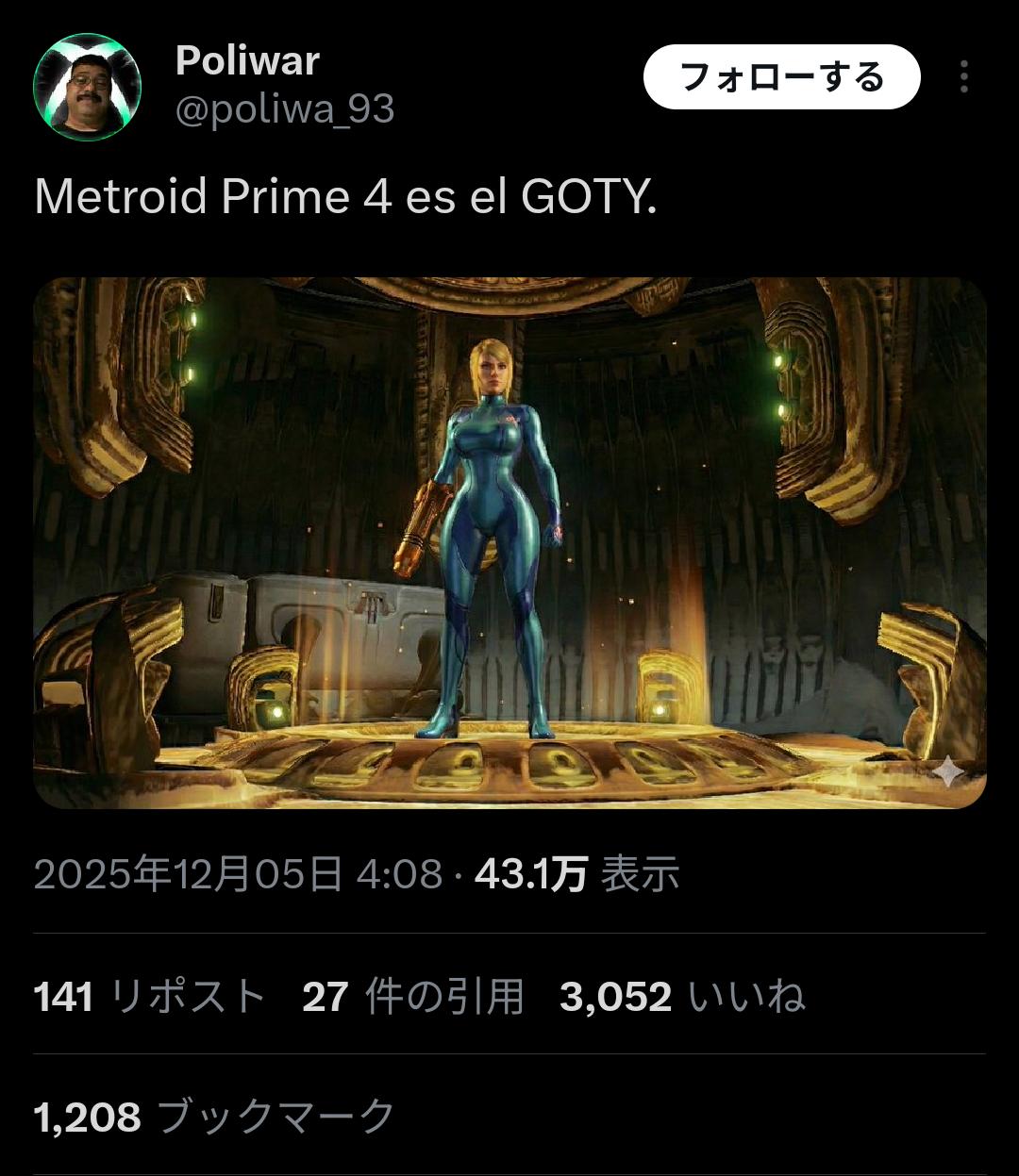View the 141 リポスト list
Screen dimensions: 1019x1176
(149, 996)
